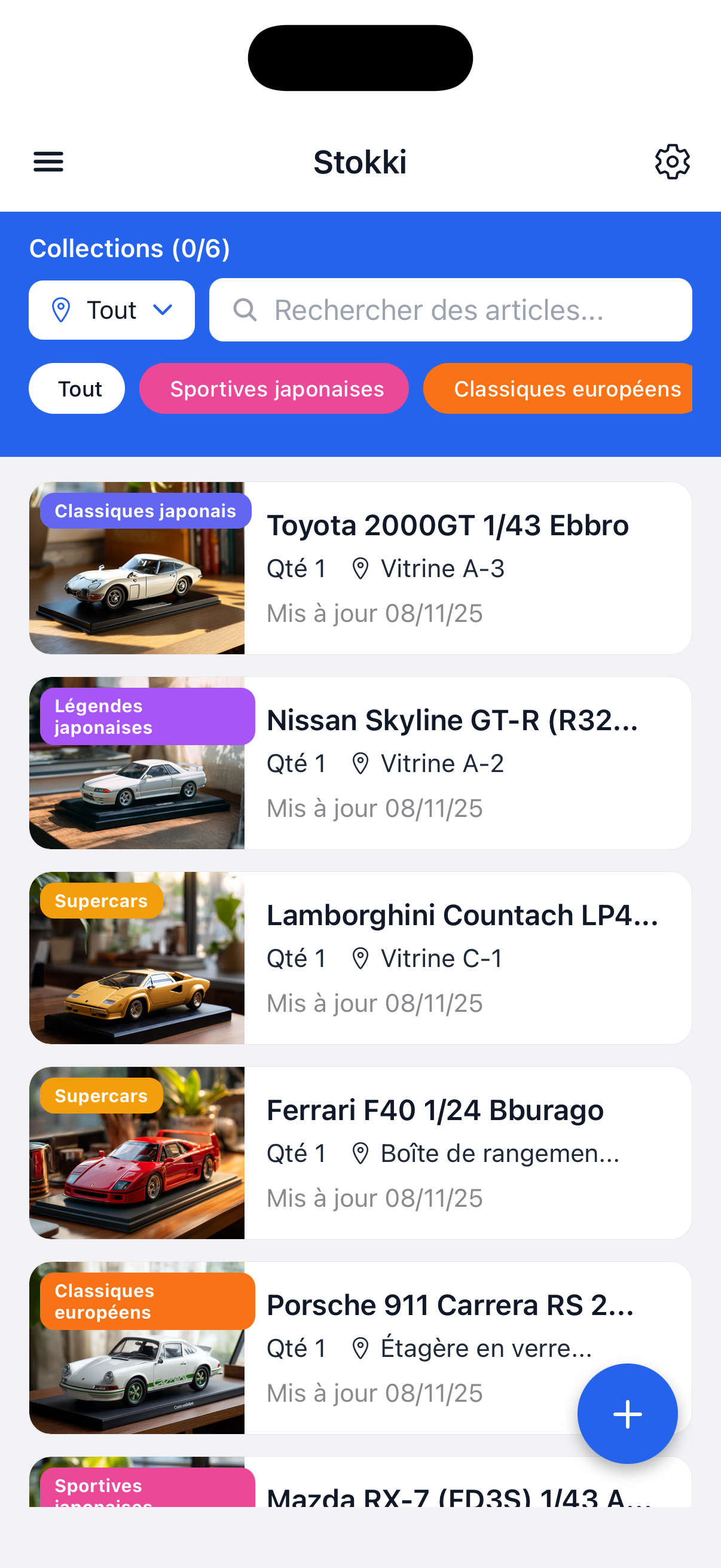Open the Collections section header
721x1568 pixels.
(130, 248)
